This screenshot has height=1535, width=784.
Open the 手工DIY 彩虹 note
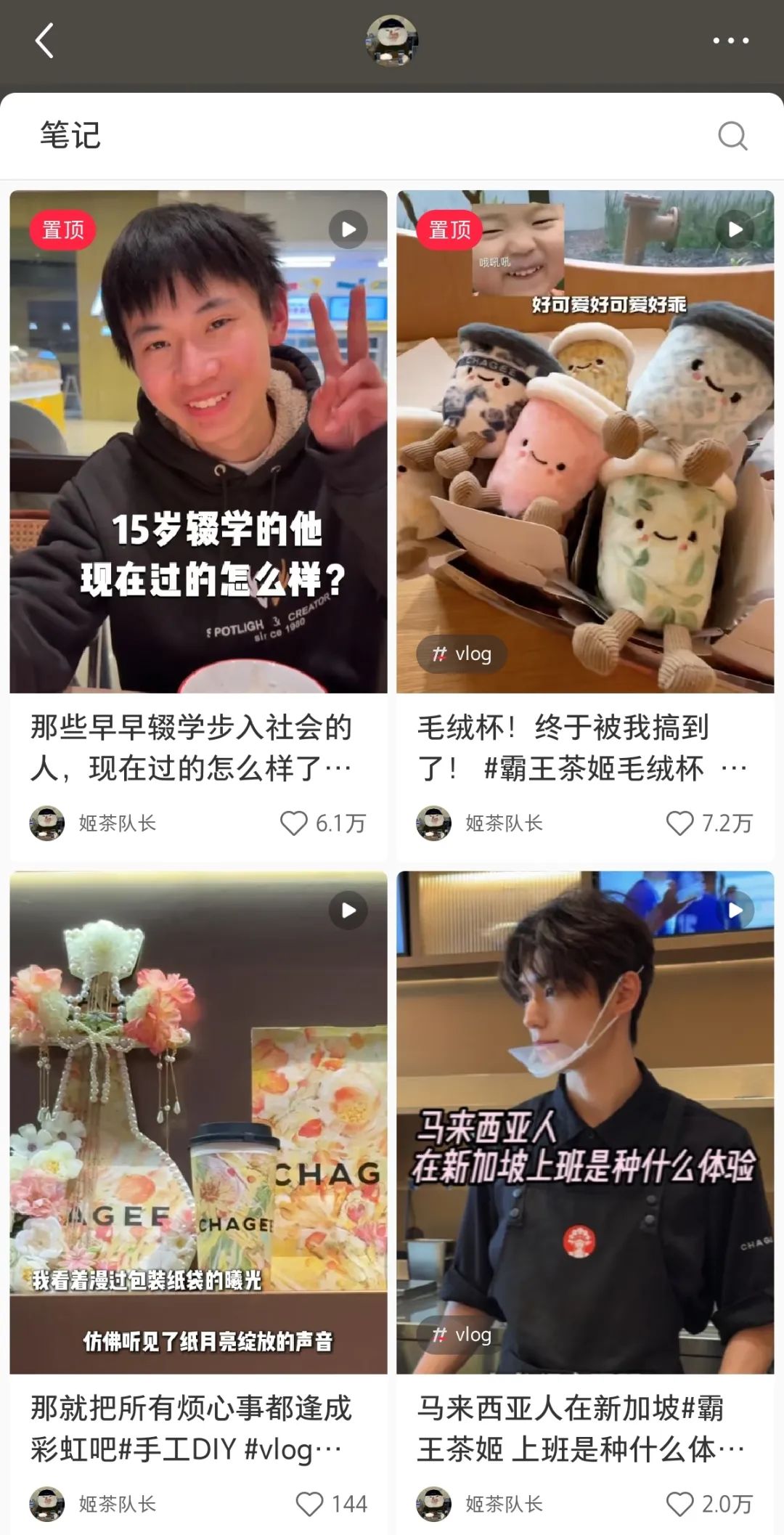click(198, 1122)
